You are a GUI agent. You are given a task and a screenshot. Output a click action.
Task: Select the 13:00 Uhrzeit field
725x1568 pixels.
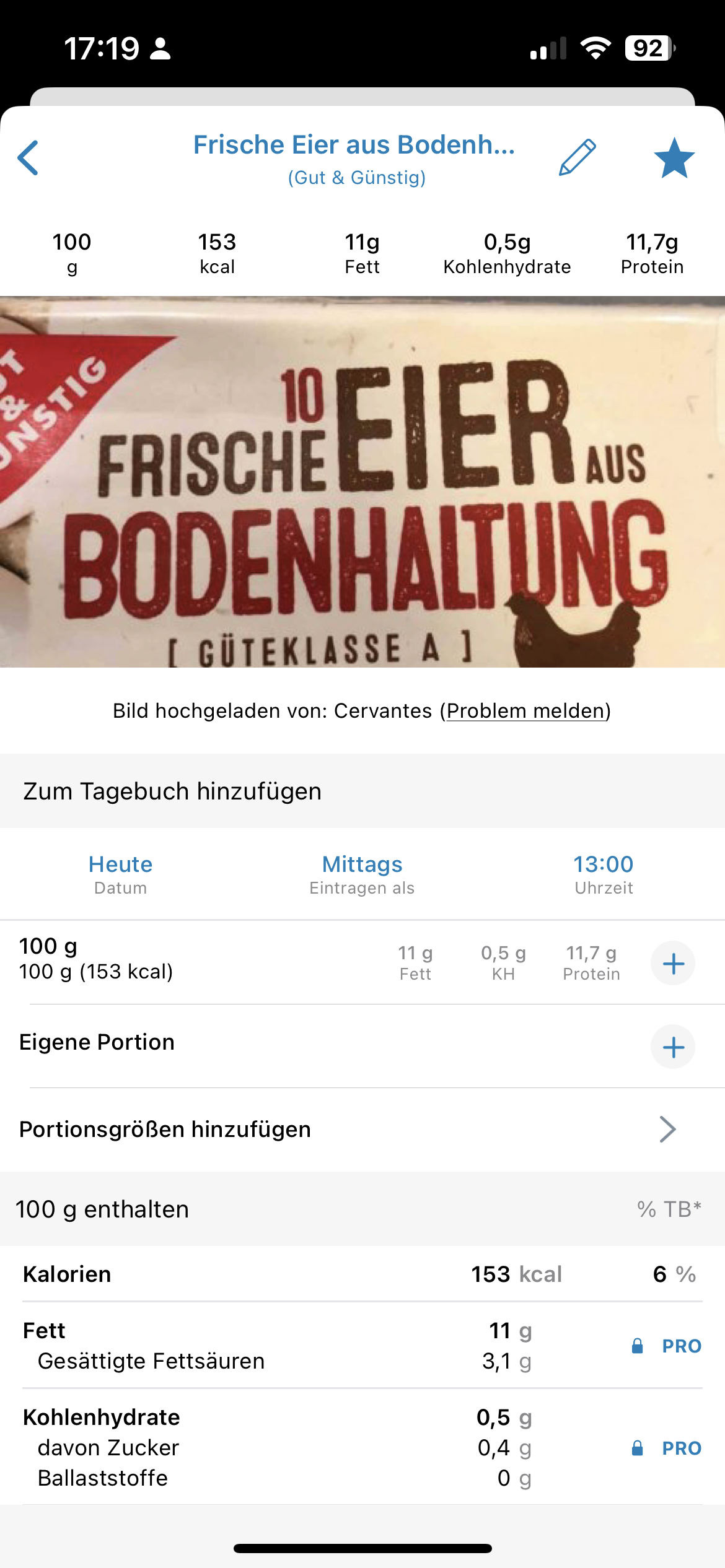tap(603, 864)
